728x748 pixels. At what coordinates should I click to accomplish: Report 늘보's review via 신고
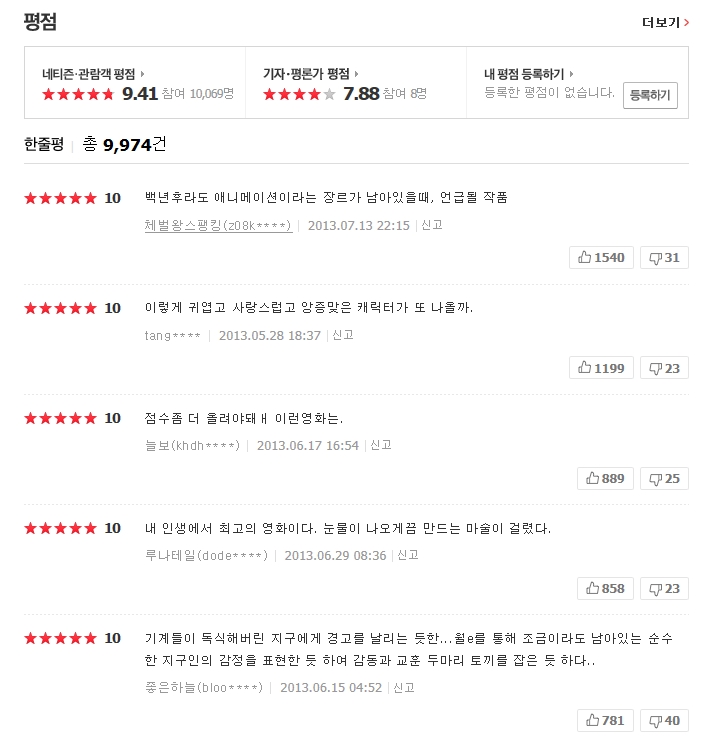pyautogui.click(x=381, y=446)
